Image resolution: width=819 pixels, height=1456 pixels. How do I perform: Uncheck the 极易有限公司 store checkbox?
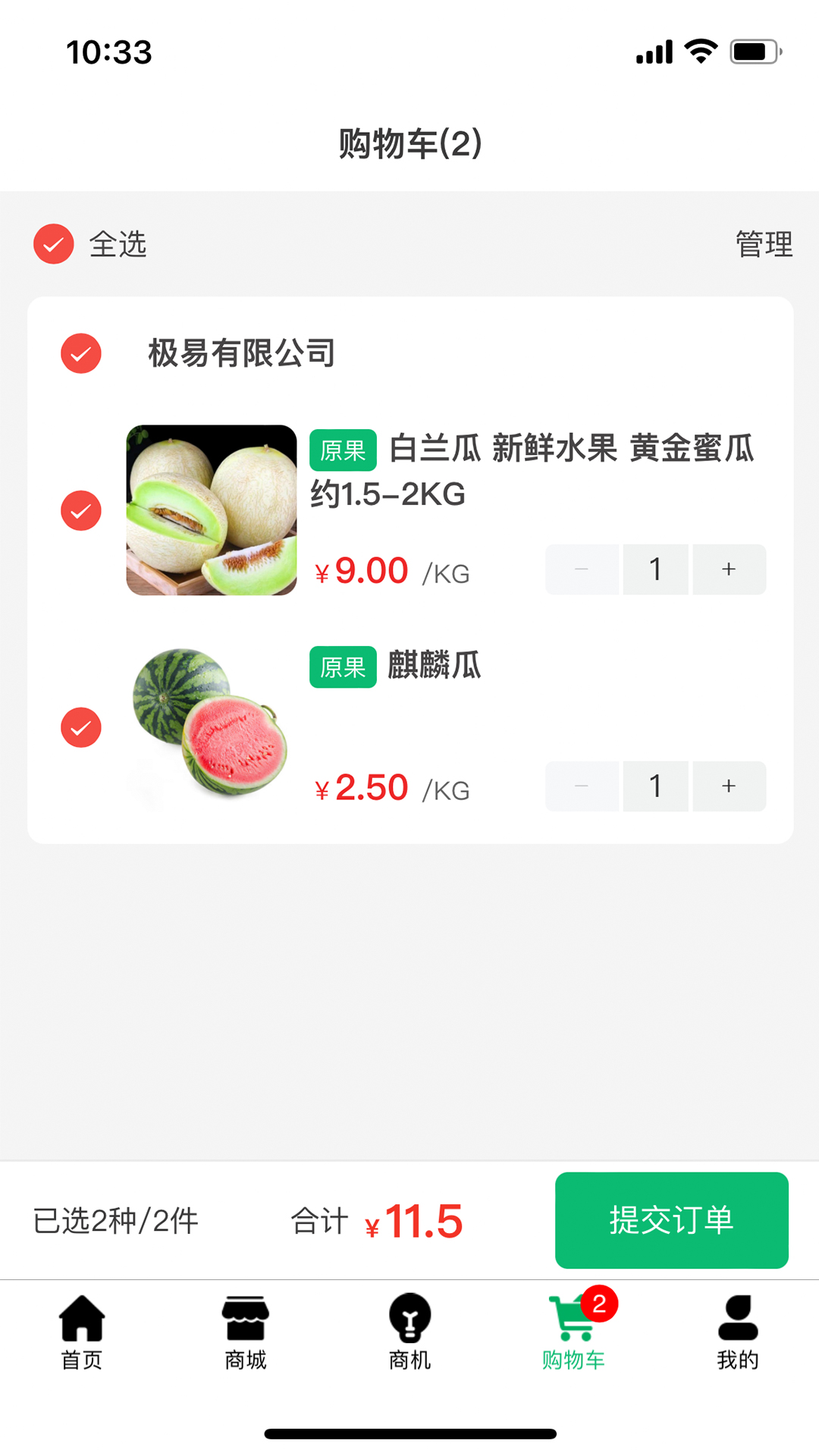click(x=80, y=353)
